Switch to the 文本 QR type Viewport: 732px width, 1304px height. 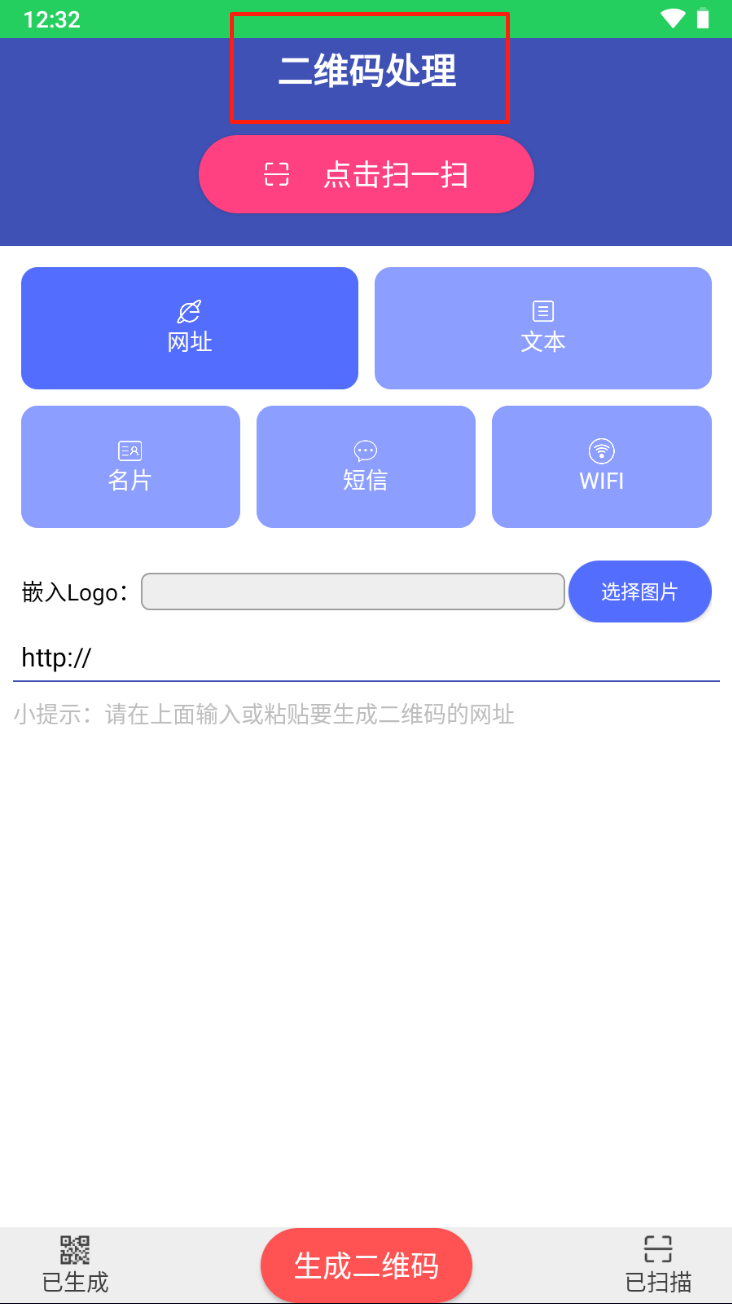(543, 328)
